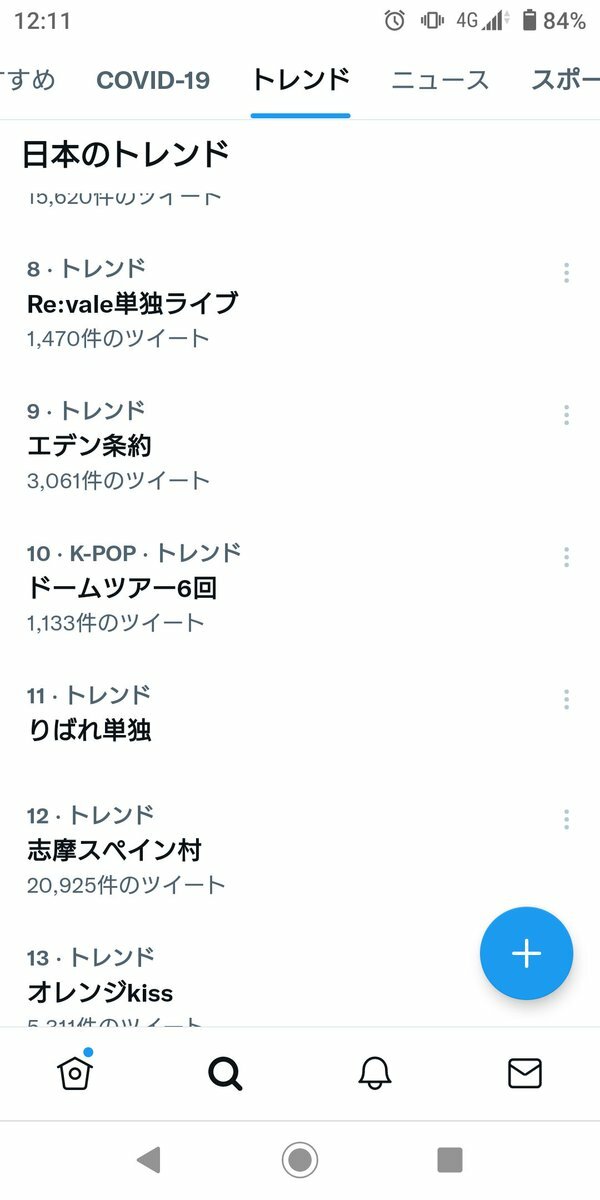The width and height of the screenshot is (600, 1200).
Task: Open the ドームツアー6回 trend
Action: tap(300, 588)
